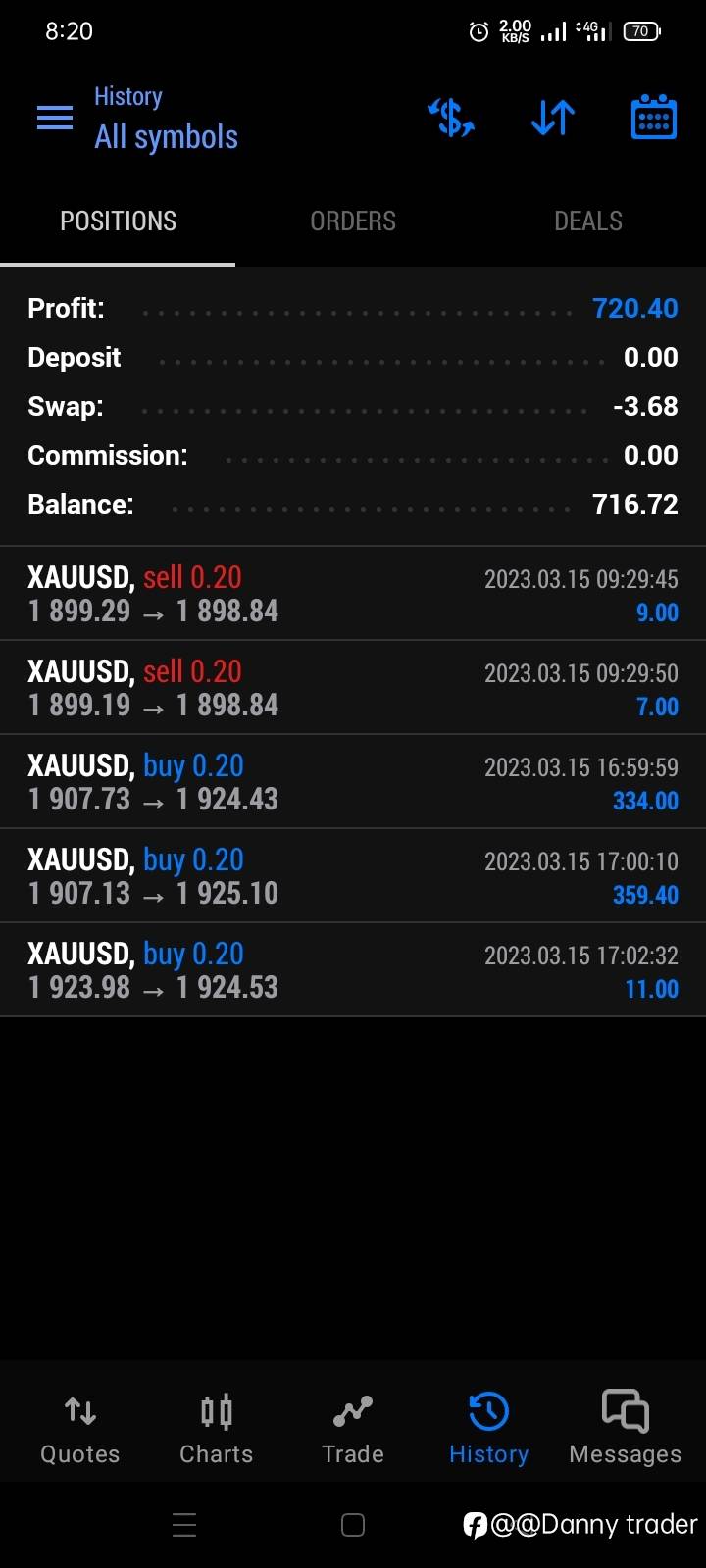The image size is (706, 1568).
Task: Open the Messages tab
Action: [626, 1429]
